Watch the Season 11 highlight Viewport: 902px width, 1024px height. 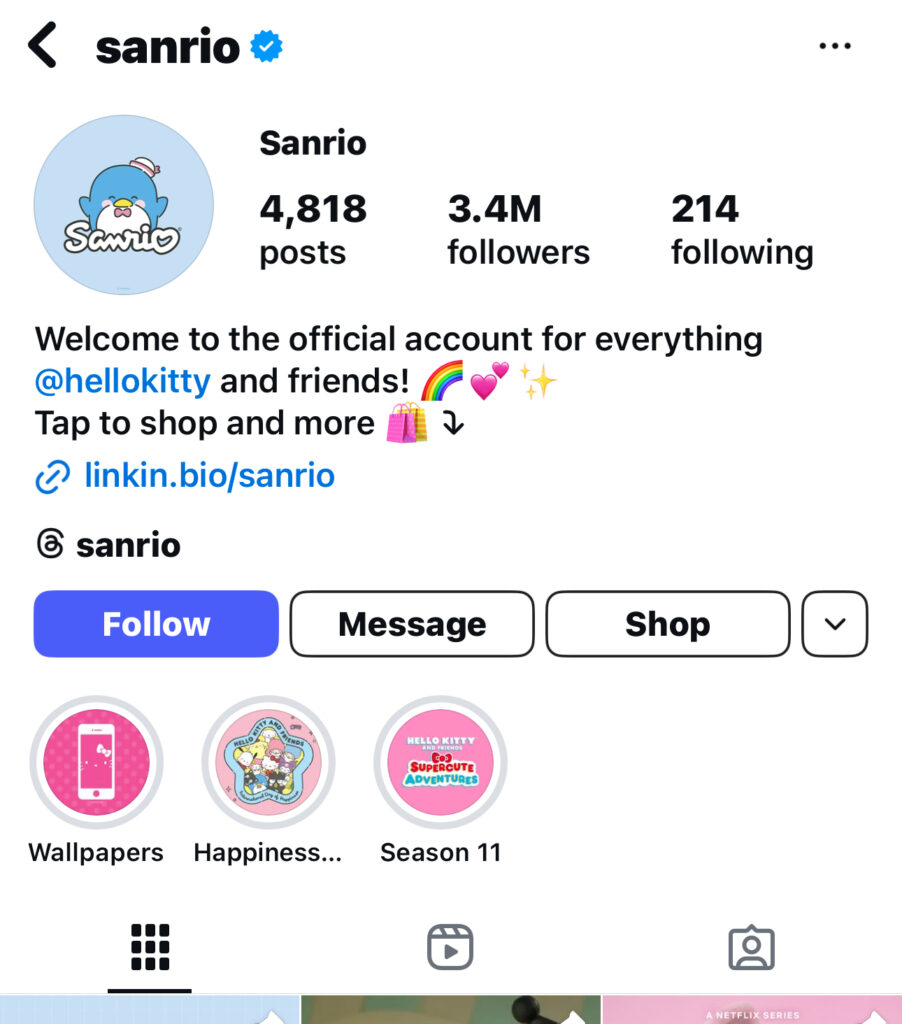pyautogui.click(x=440, y=762)
